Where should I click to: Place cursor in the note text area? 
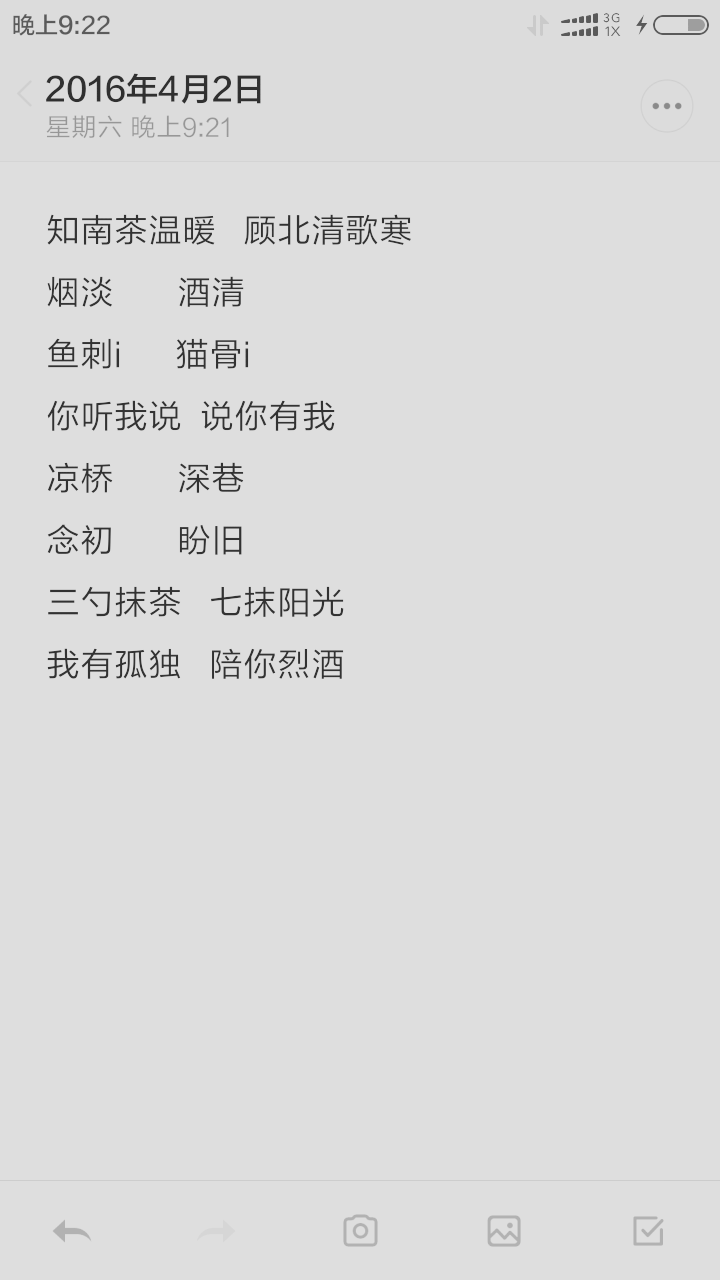360,850
